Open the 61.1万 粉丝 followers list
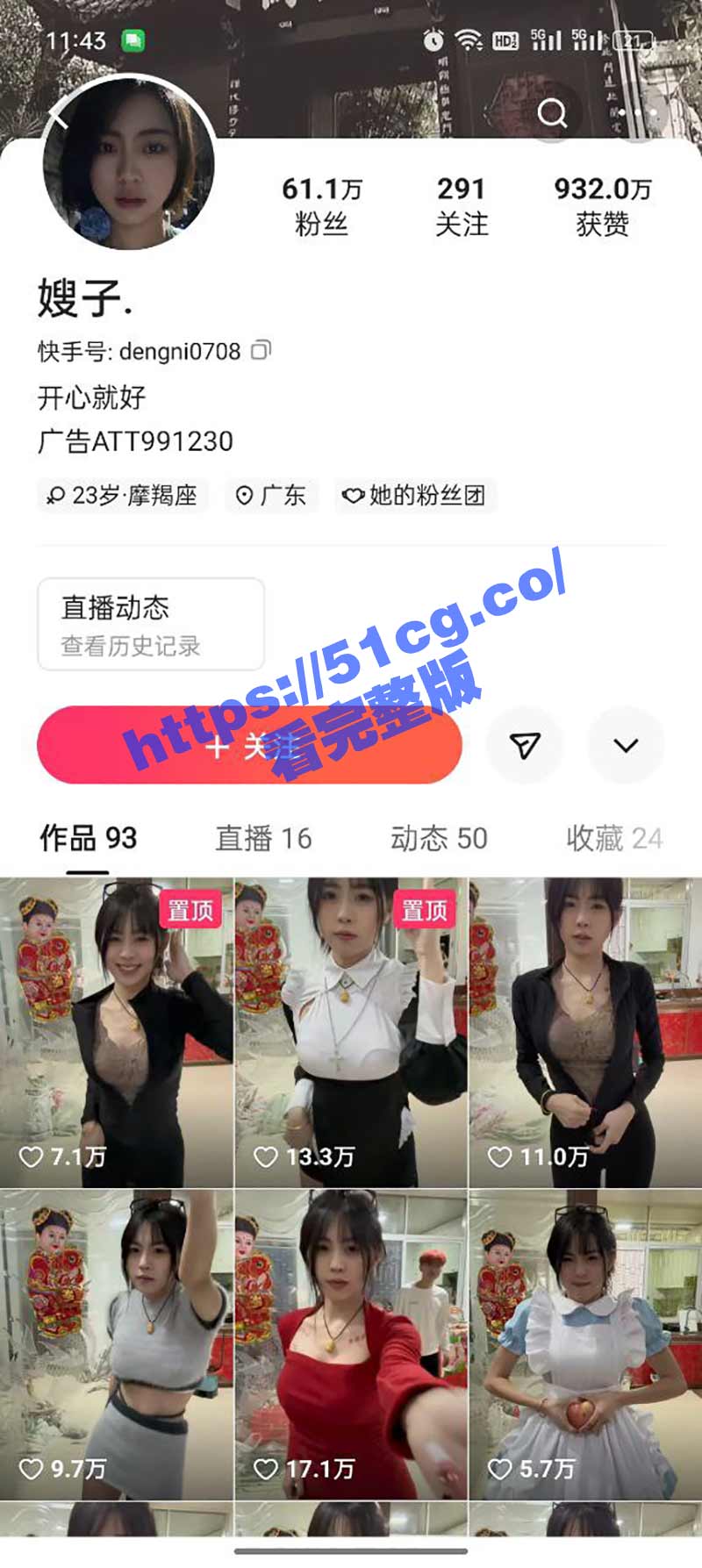The height and width of the screenshot is (1568, 702). (321, 206)
